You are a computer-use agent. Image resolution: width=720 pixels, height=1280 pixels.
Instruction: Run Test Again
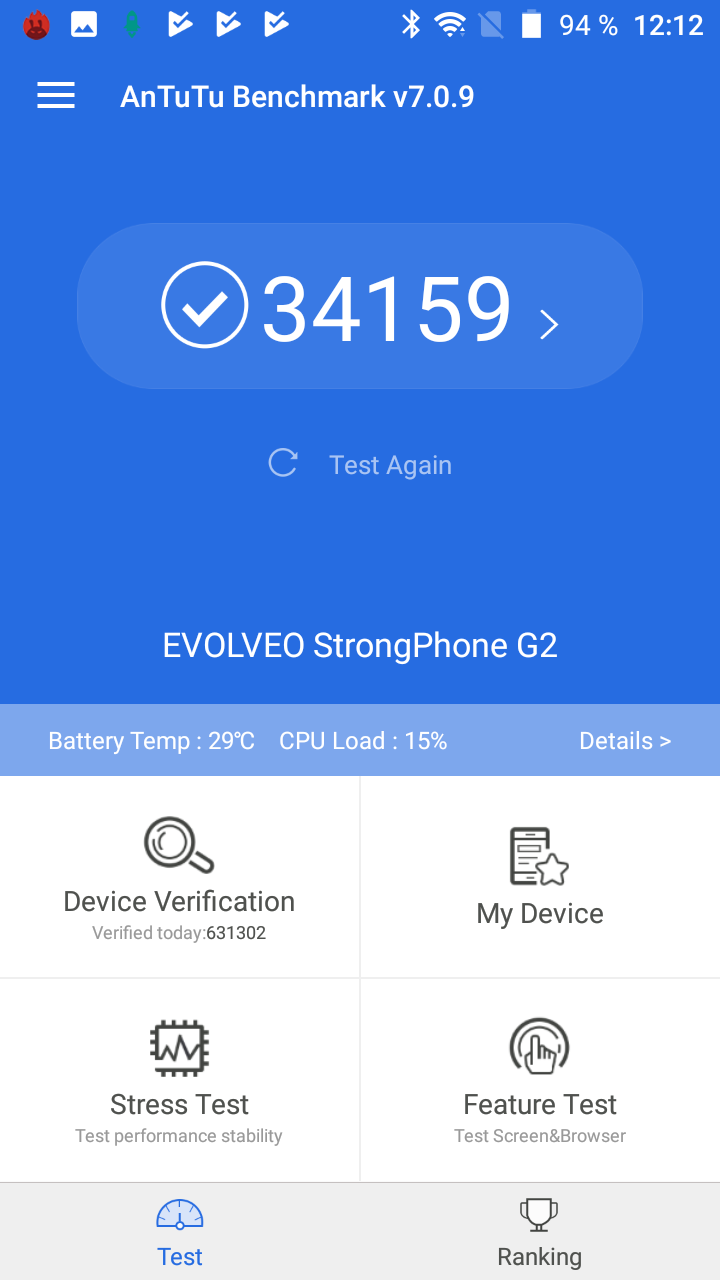360,464
